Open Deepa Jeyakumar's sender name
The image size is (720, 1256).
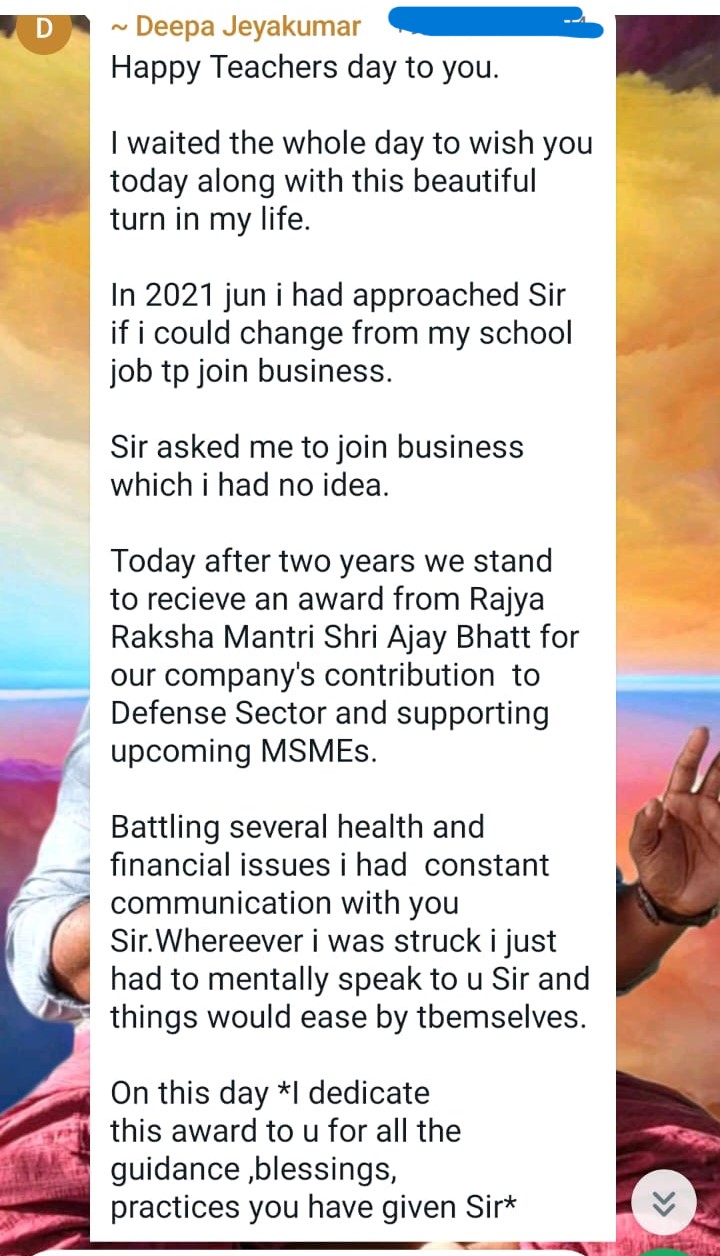coord(236,27)
